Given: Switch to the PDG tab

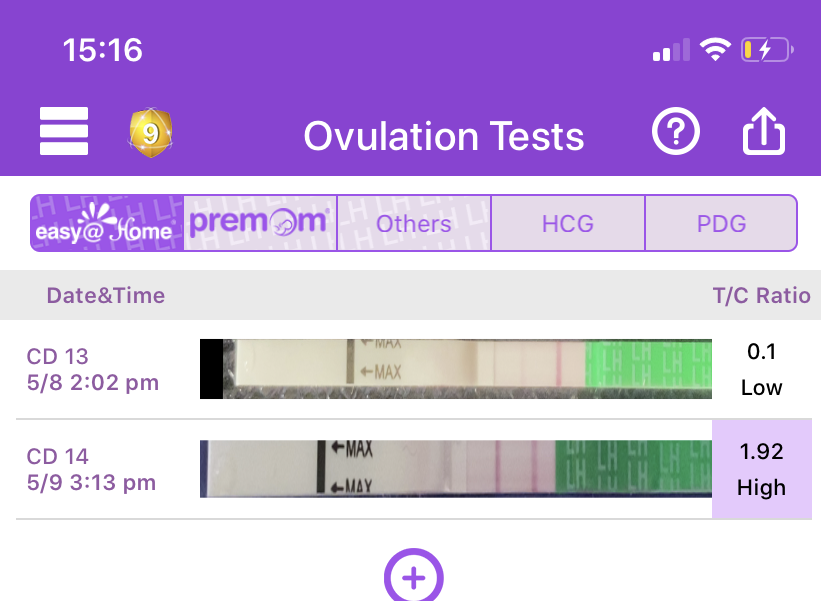Looking at the screenshot, I should coord(721,223).
